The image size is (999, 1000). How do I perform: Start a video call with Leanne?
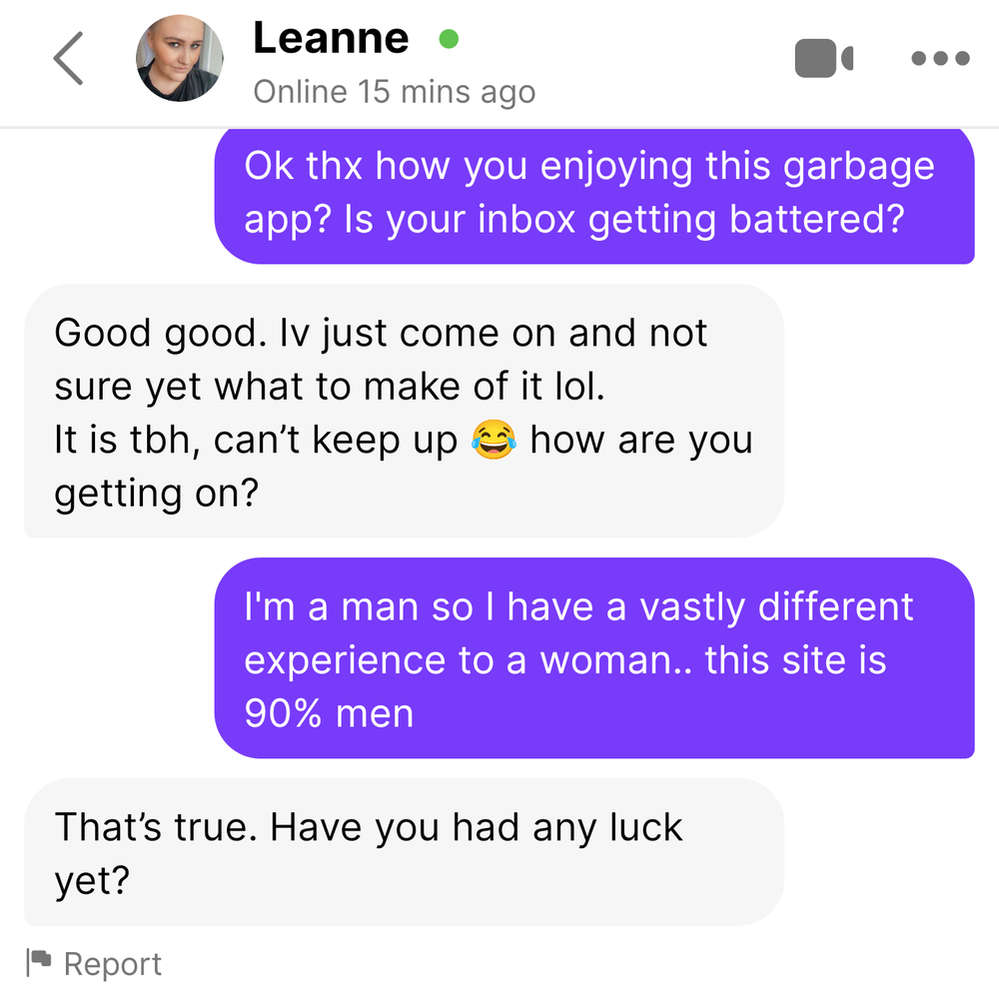coord(823,59)
